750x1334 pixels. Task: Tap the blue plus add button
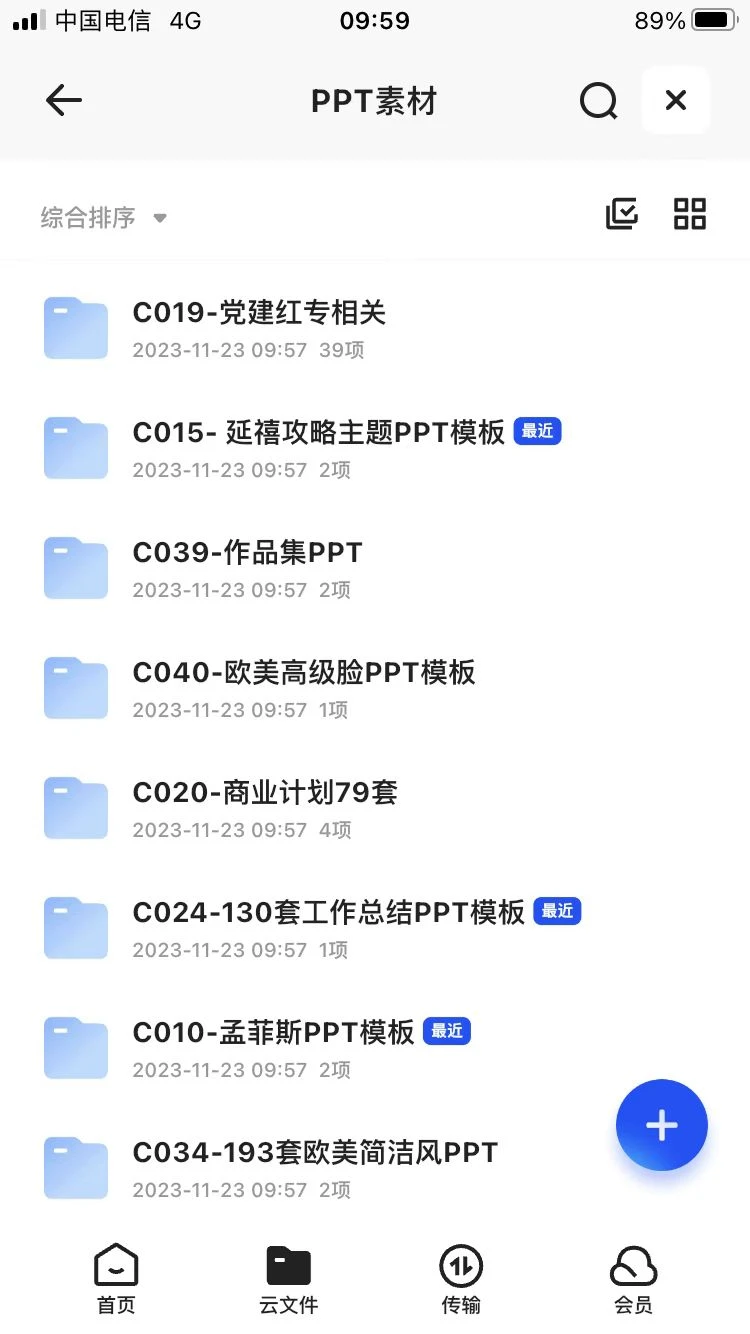(x=662, y=1125)
